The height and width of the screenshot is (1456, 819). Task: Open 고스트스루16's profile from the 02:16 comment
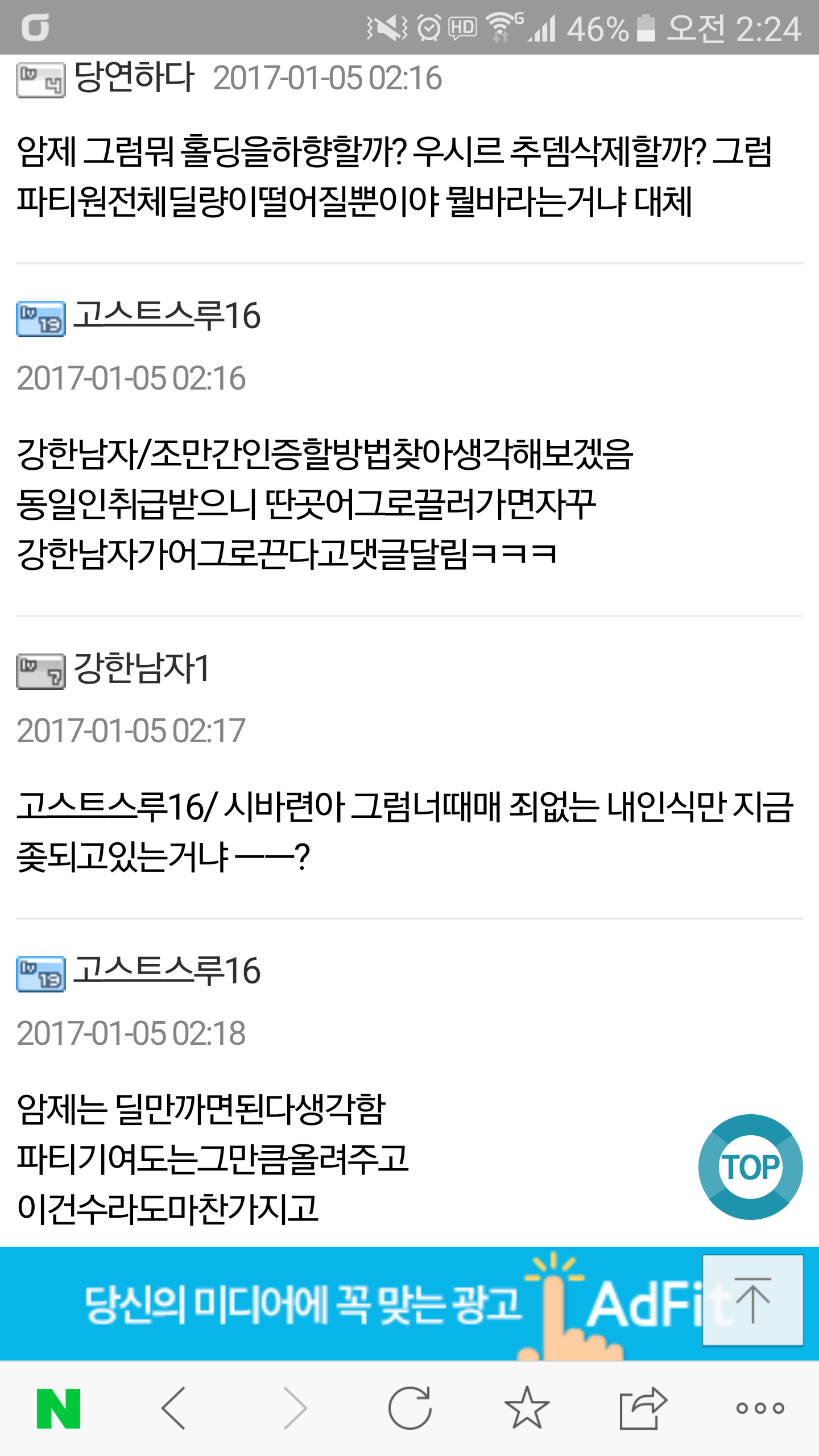167,316
